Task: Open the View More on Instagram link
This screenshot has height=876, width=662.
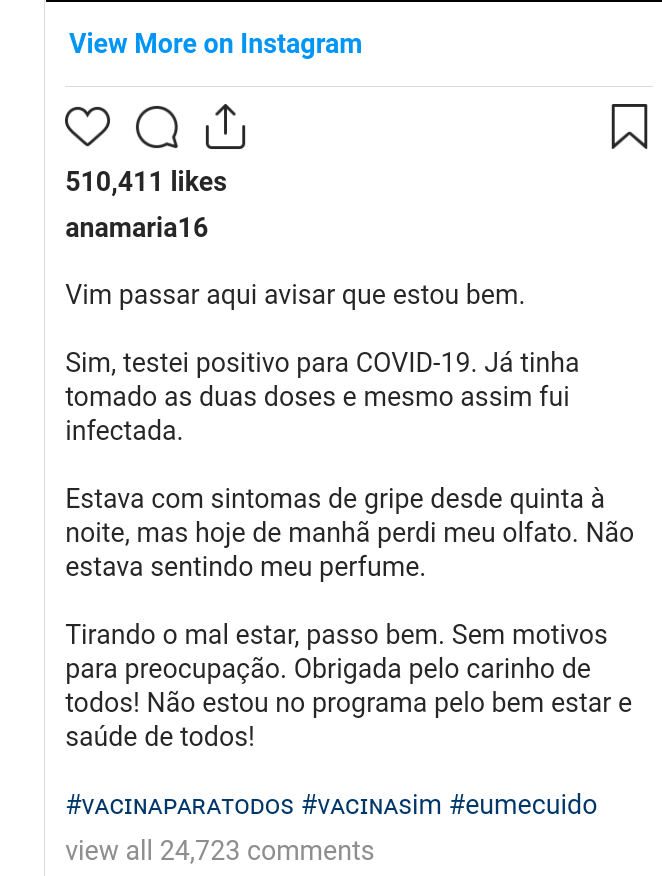Action: click(x=215, y=44)
